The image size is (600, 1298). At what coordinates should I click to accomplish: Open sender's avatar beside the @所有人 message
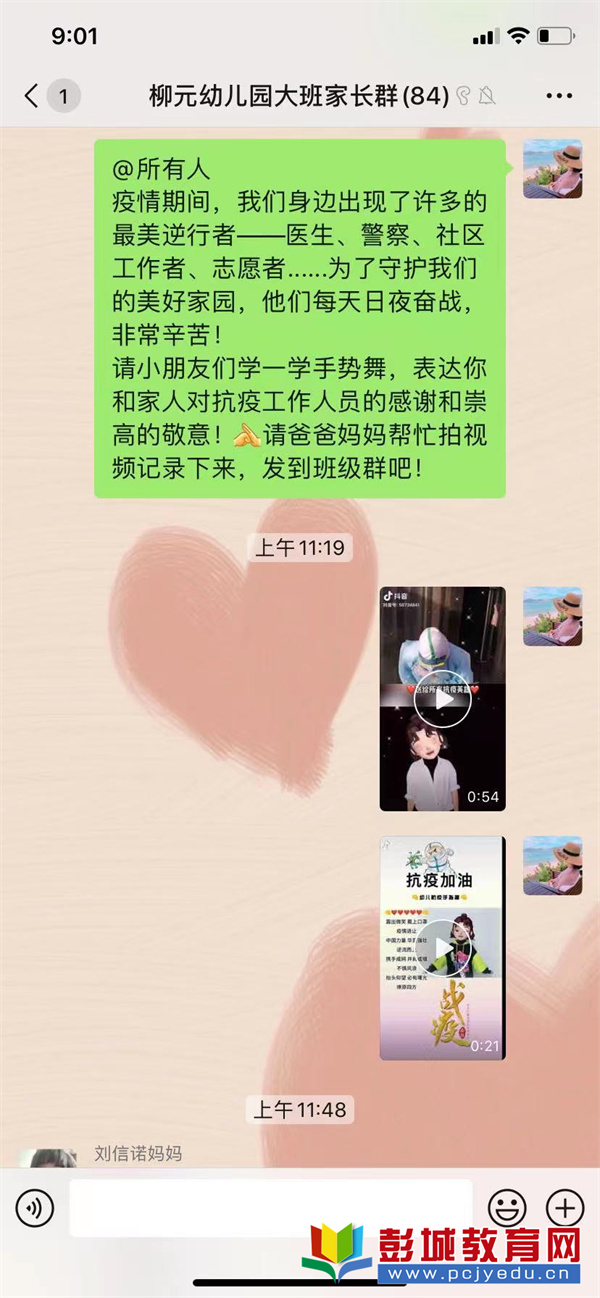(x=552, y=169)
